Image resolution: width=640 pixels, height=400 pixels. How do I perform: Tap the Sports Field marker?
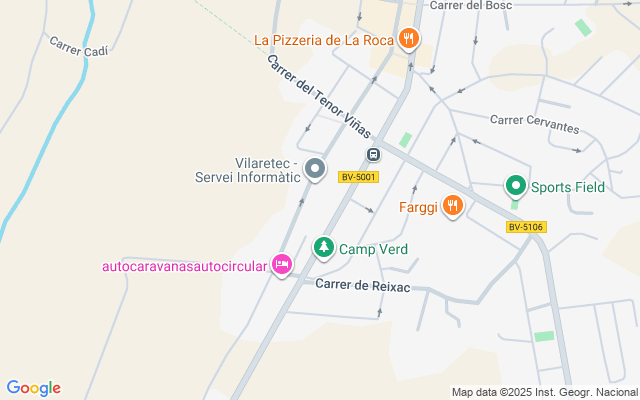click(x=515, y=186)
